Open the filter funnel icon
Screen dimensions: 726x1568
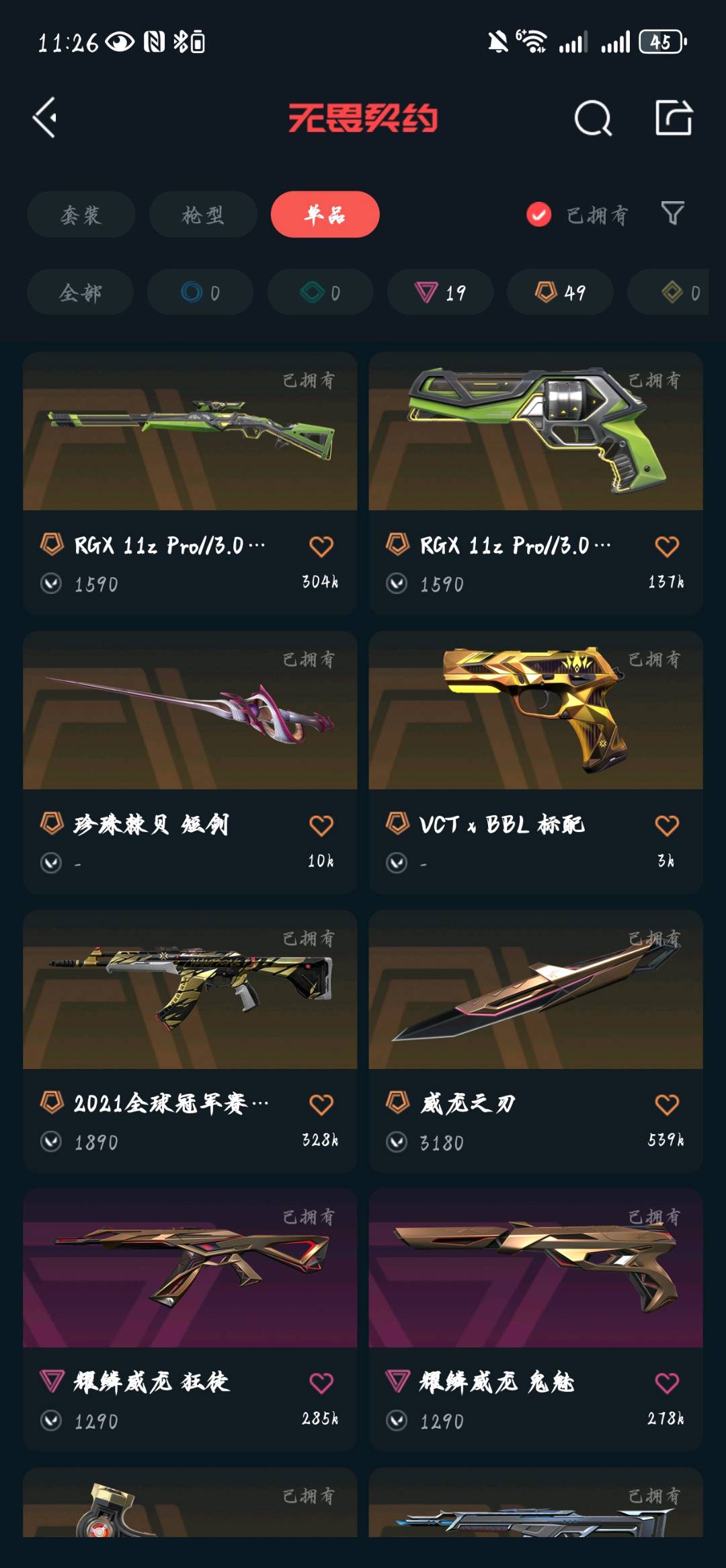tap(672, 214)
